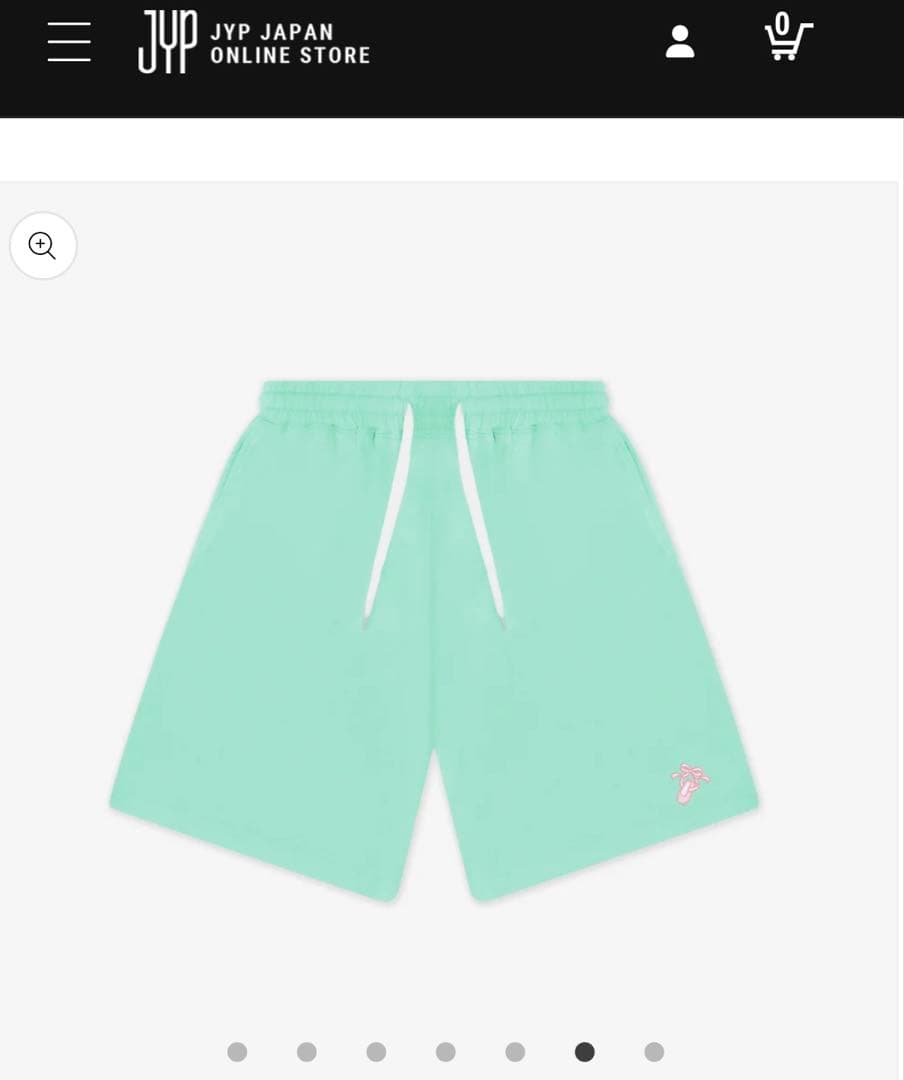This screenshot has height=1080, width=904.
Task: Open the mint green shorts image
Action: tap(434, 640)
